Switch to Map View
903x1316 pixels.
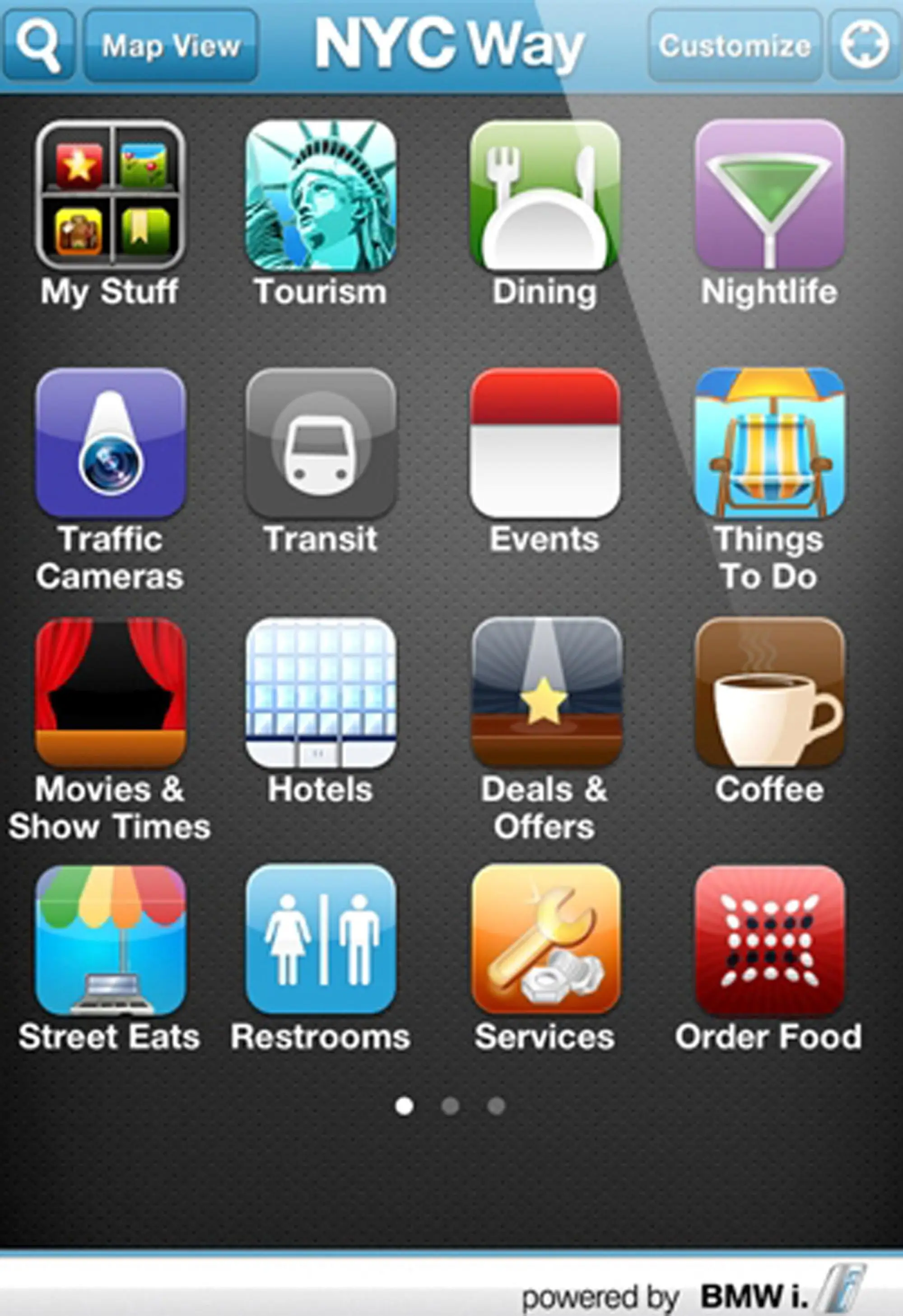coord(171,46)
